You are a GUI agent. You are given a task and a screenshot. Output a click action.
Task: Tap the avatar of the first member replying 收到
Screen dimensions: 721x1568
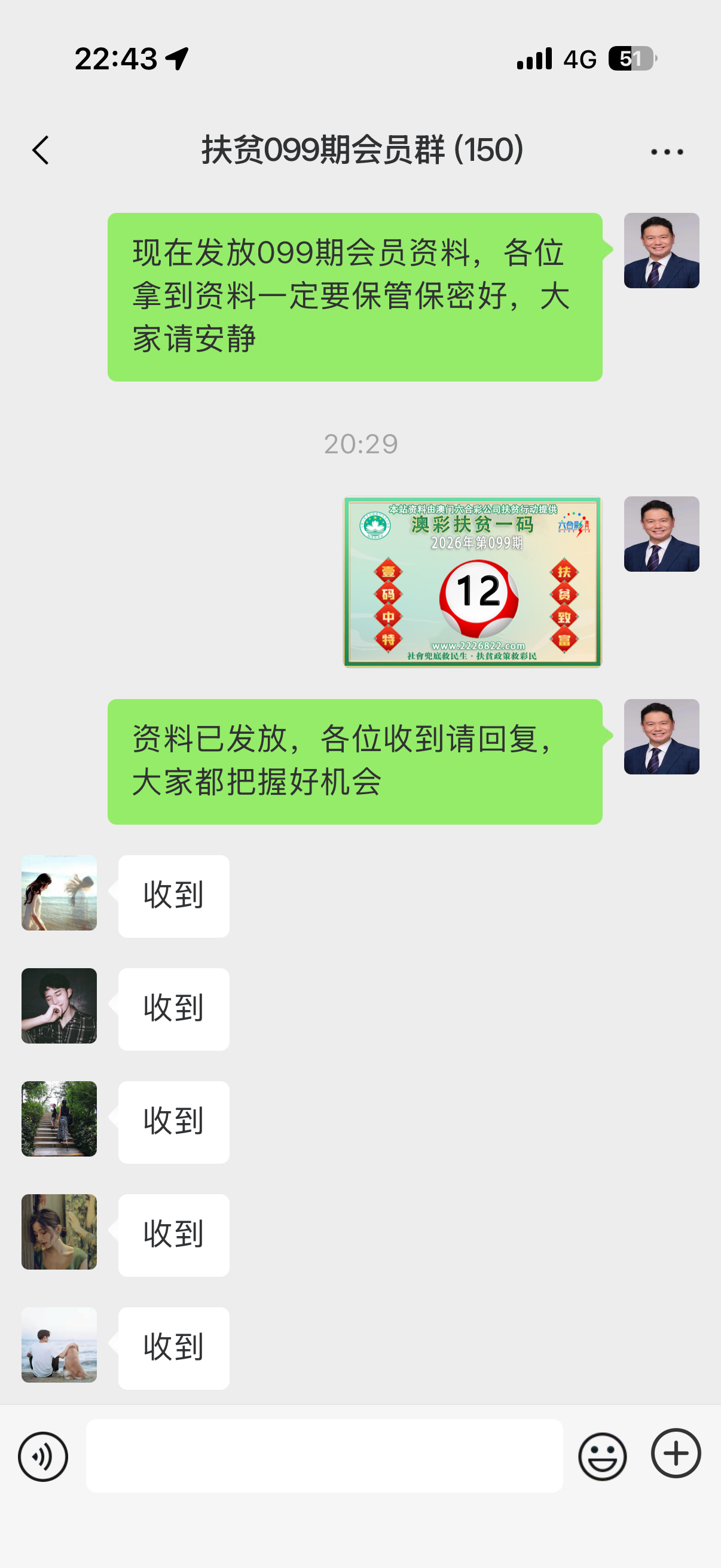click(x=59, y=893)
